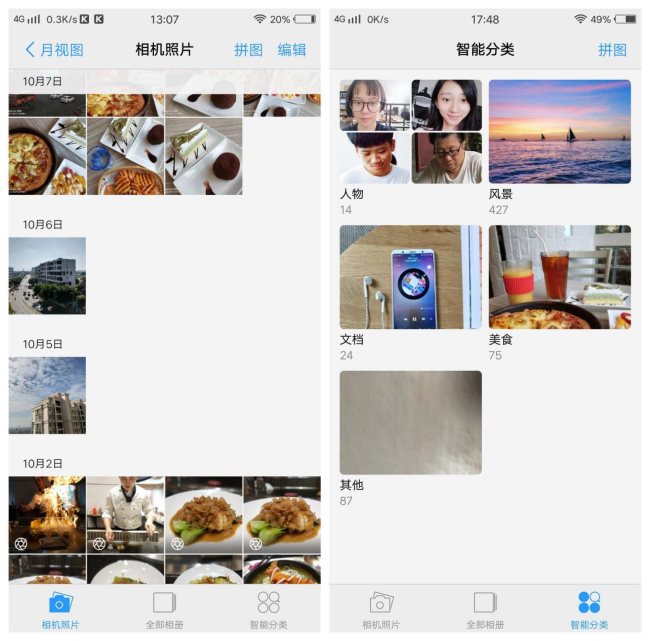Open the building photo from 10月5日
Image resolution: width=650 pixels, height=641 pixels.
click(47, 395)
